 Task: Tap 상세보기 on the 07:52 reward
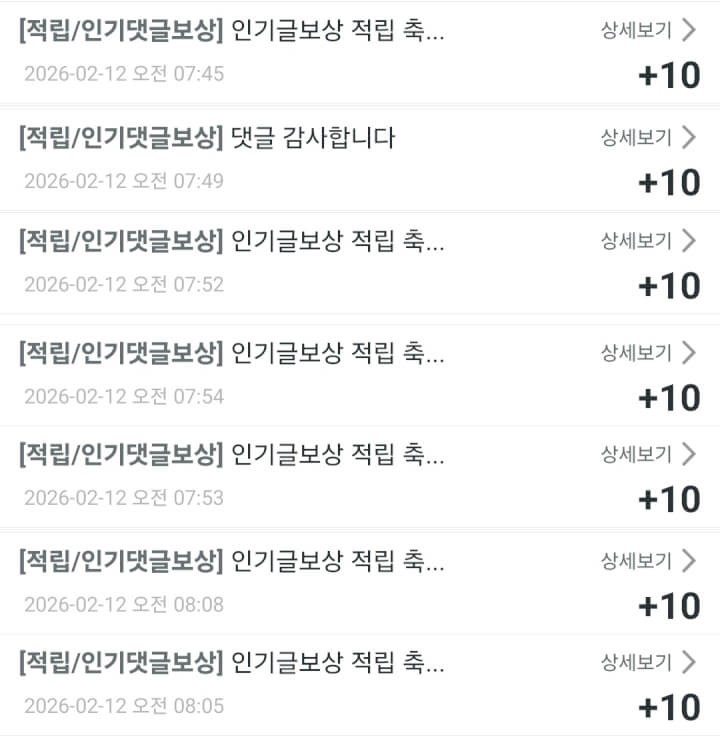647,241
